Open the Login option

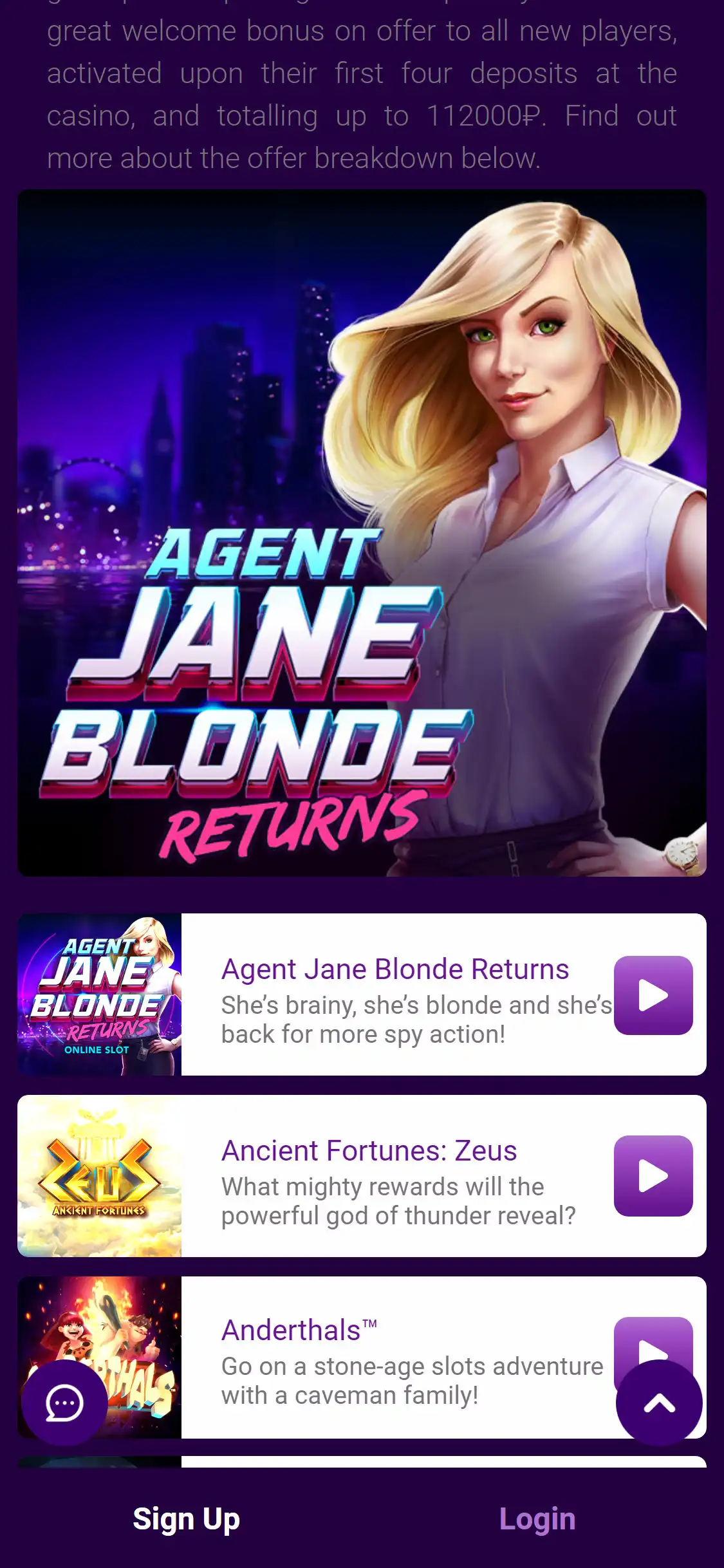coord(537,1519)
